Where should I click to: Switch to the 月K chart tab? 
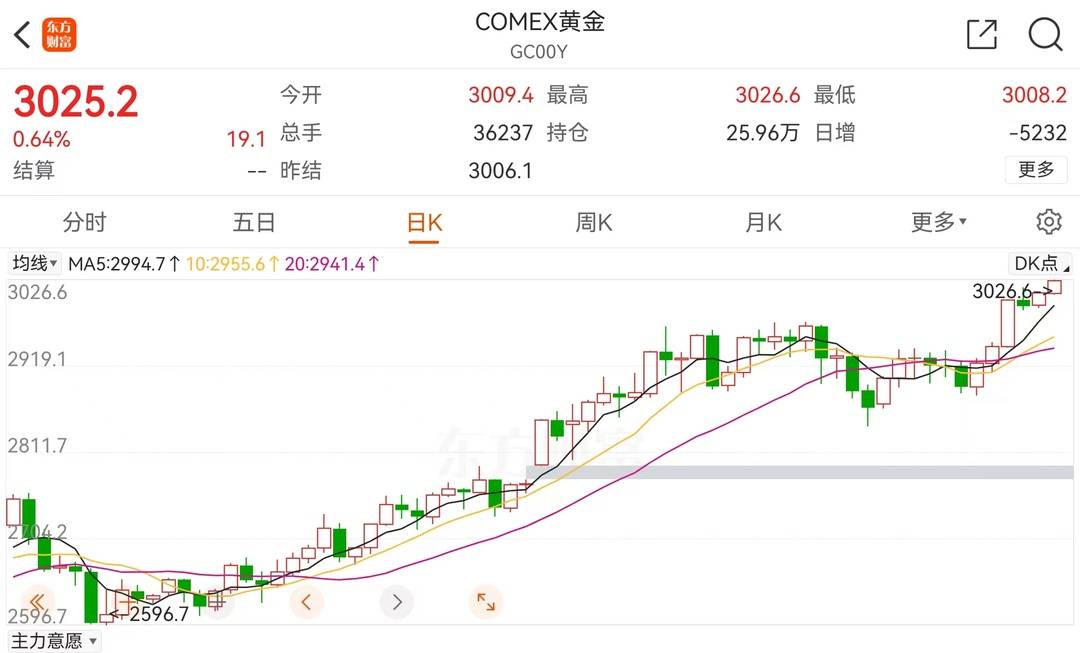pyautogui.click(x=763, y=222)
